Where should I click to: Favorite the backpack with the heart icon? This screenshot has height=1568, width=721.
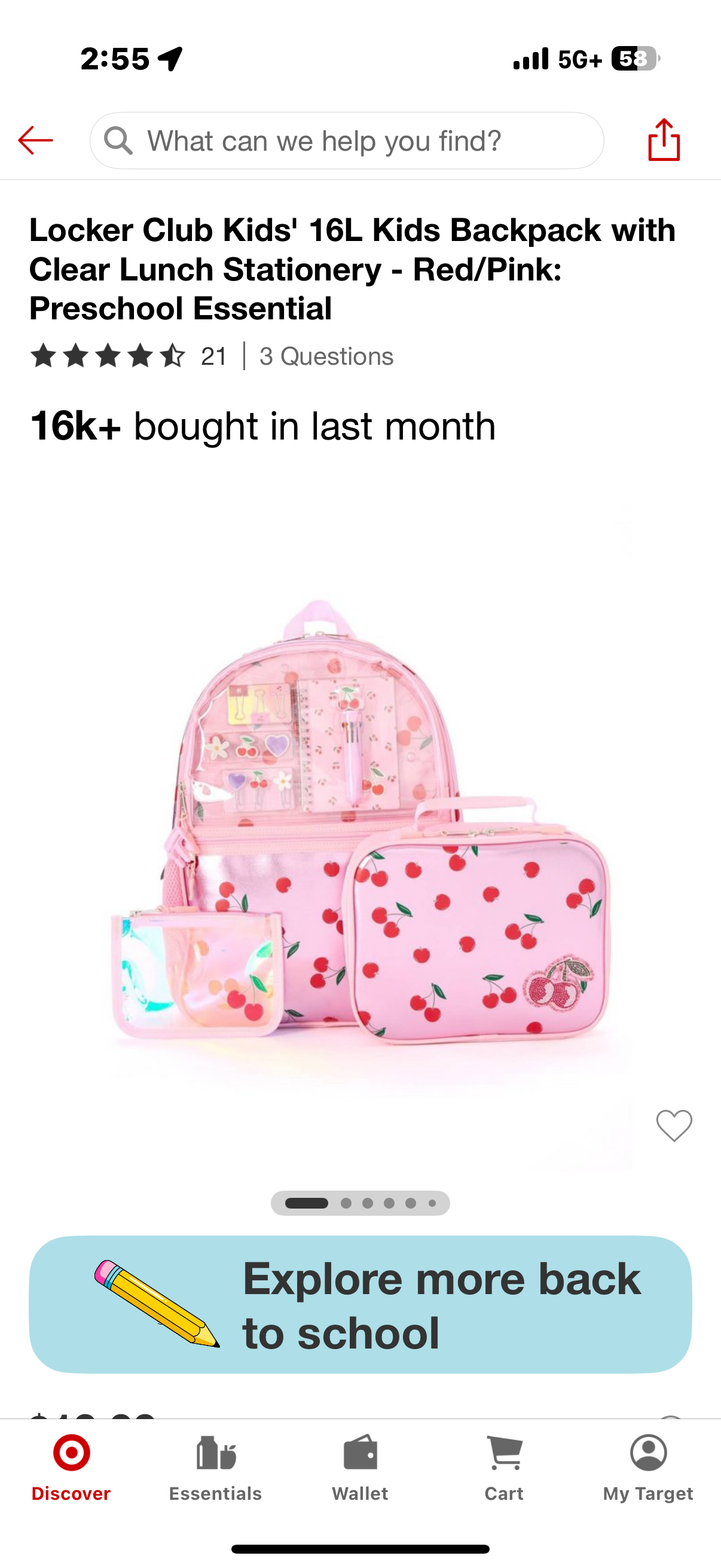674,1125
